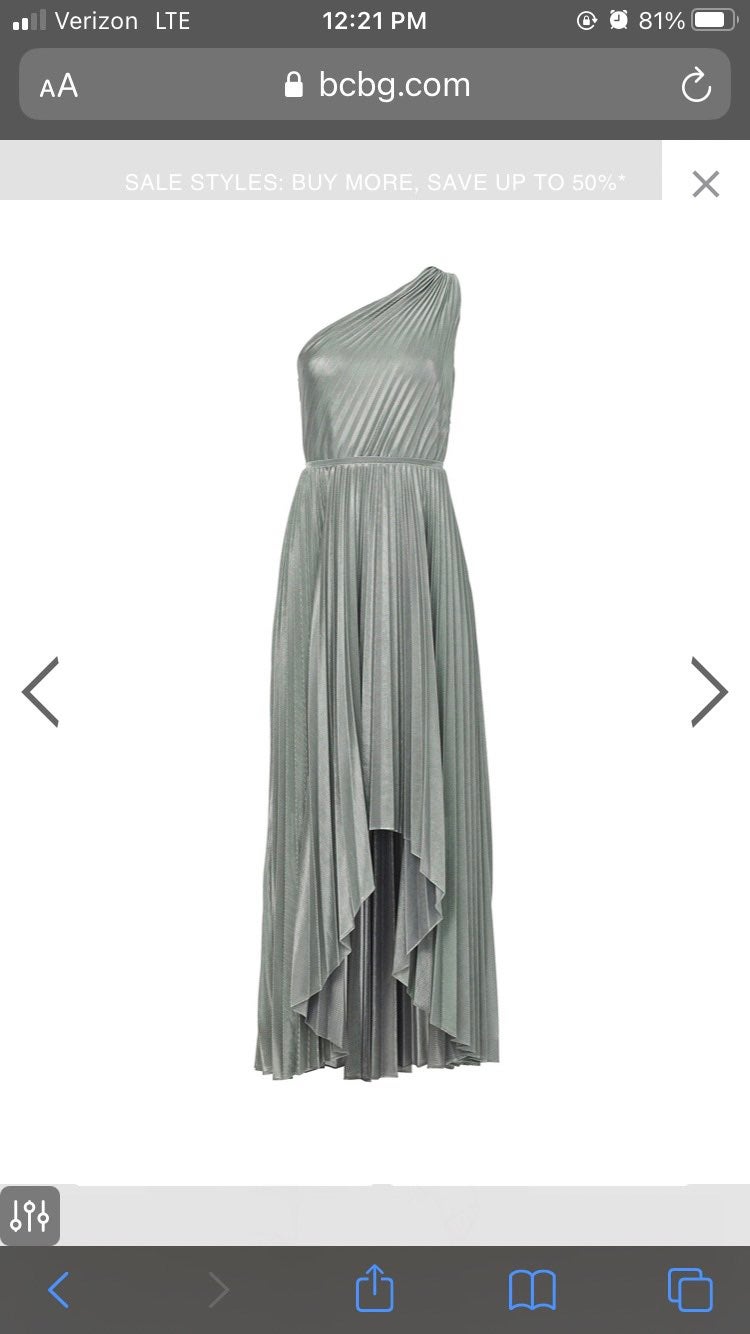
Task: Share this page from Safari
Action: (375, 1289)
